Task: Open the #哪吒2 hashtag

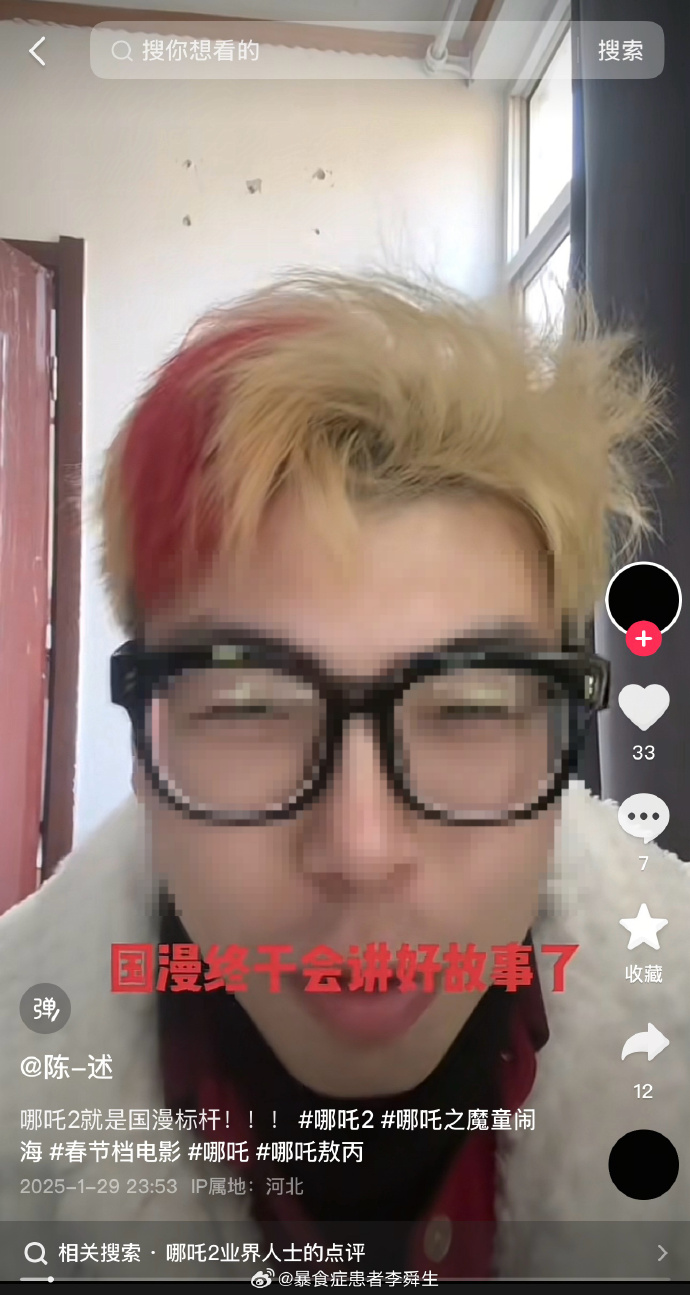Action: click(335, 1120)
